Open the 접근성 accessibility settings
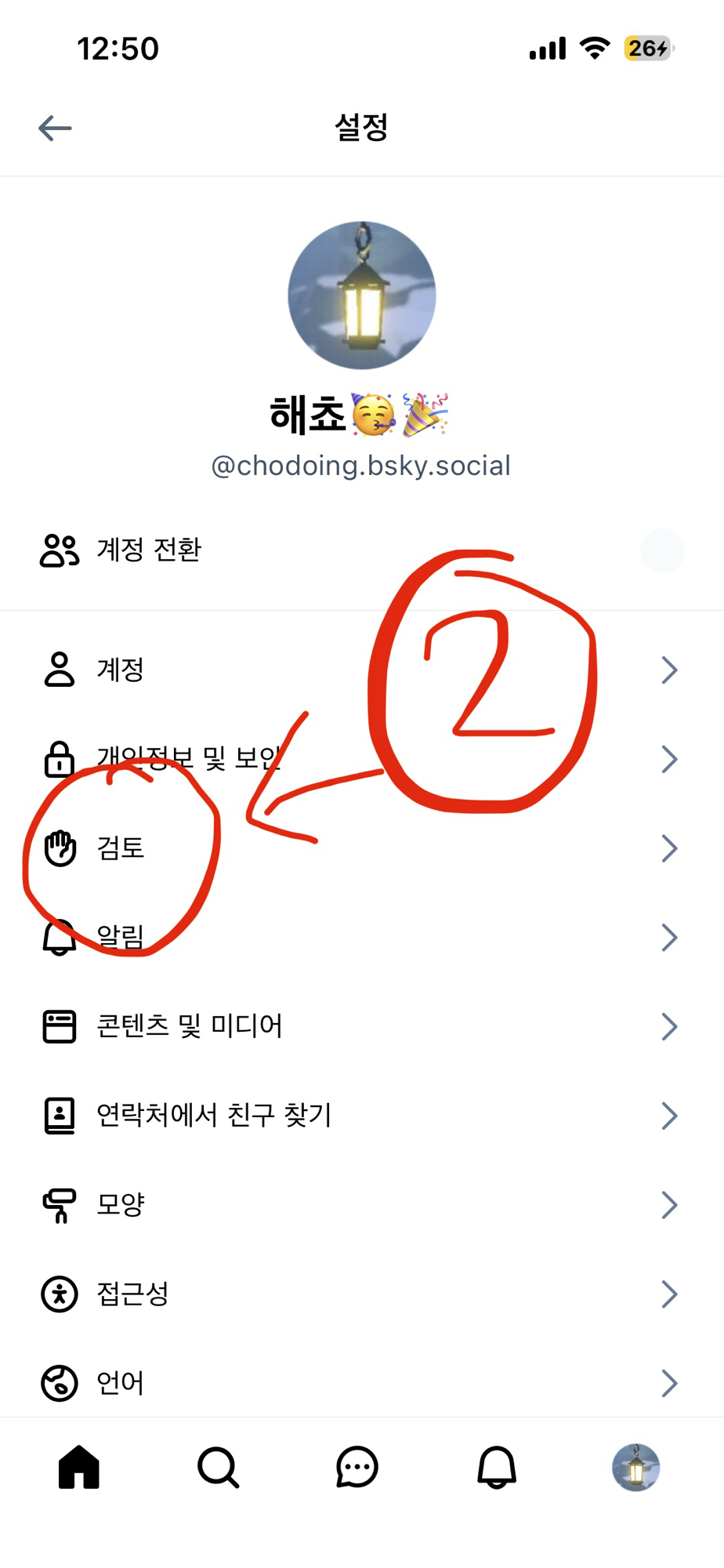 (132, 1293)
